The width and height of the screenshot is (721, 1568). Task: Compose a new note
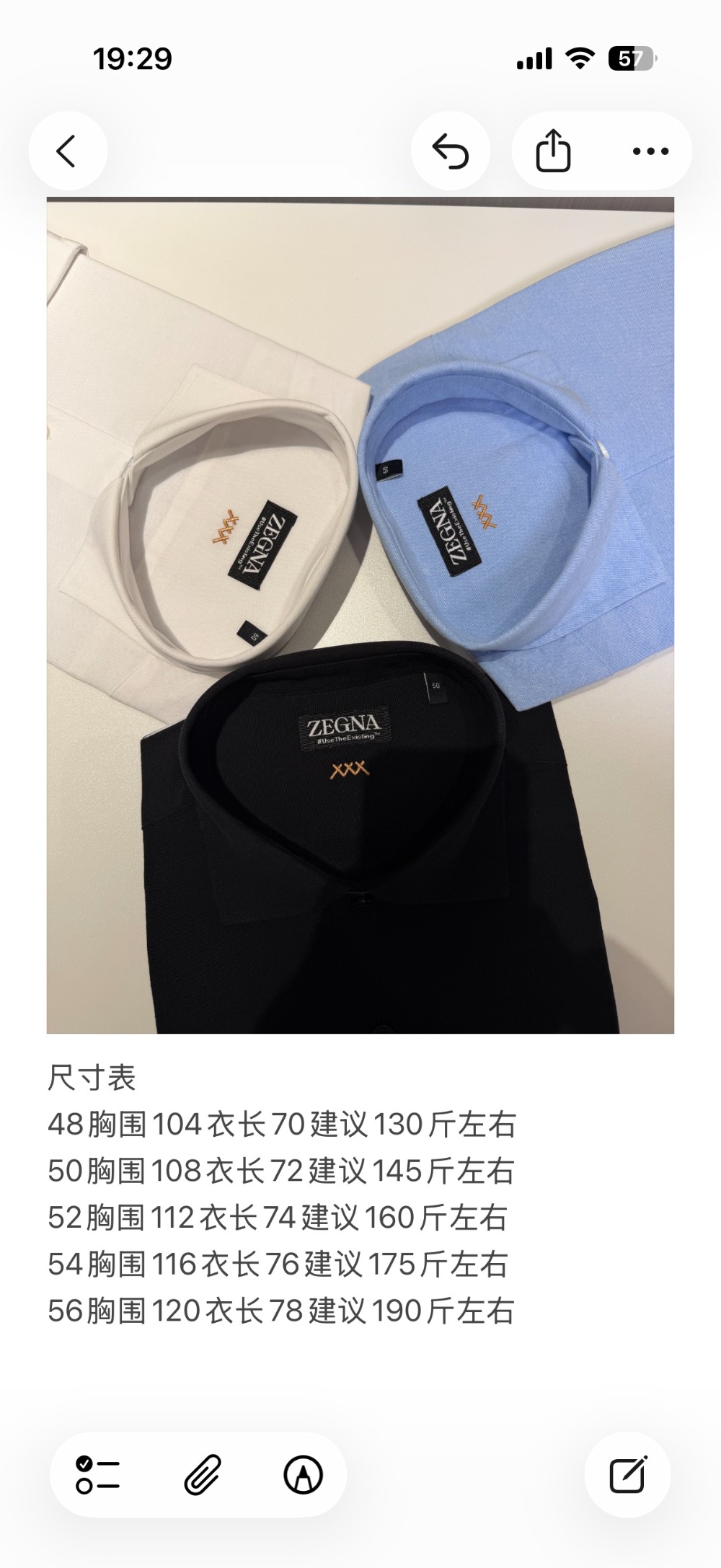point(627,1474)
